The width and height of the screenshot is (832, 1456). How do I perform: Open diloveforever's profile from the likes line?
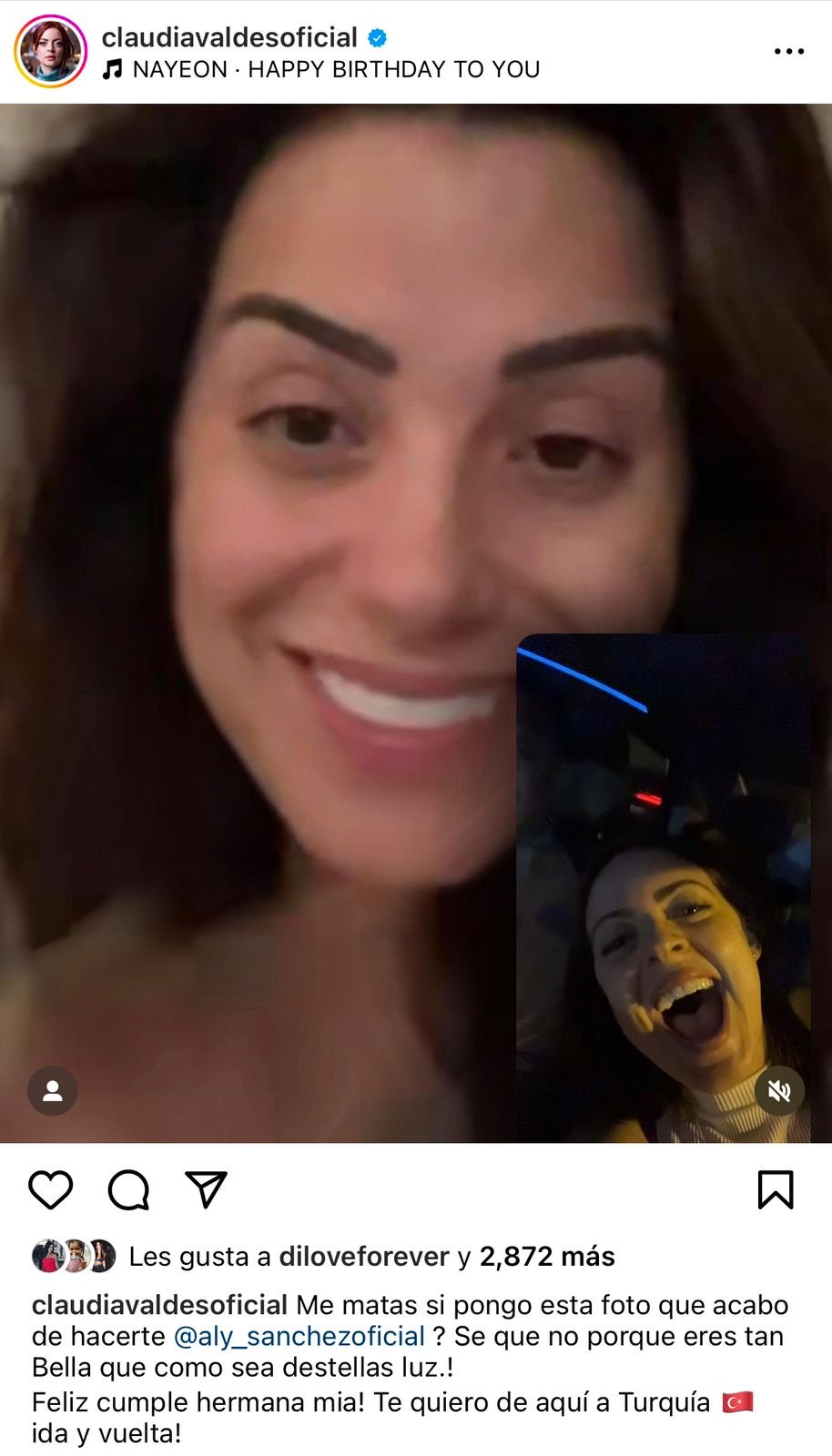(x=364, y=1257)
